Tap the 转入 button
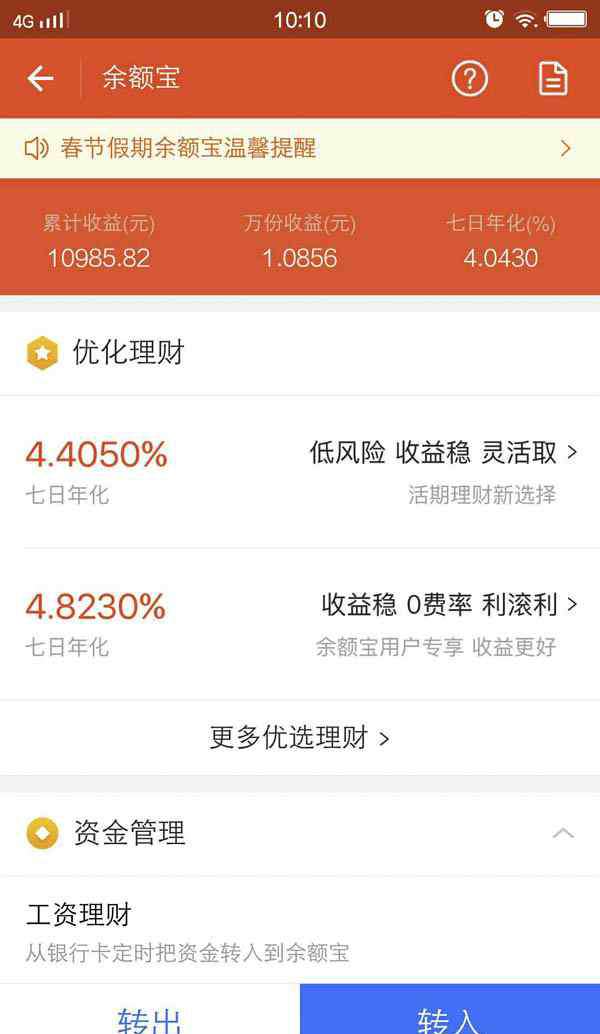600x1034 pixels. click(x=450, y=1010)
